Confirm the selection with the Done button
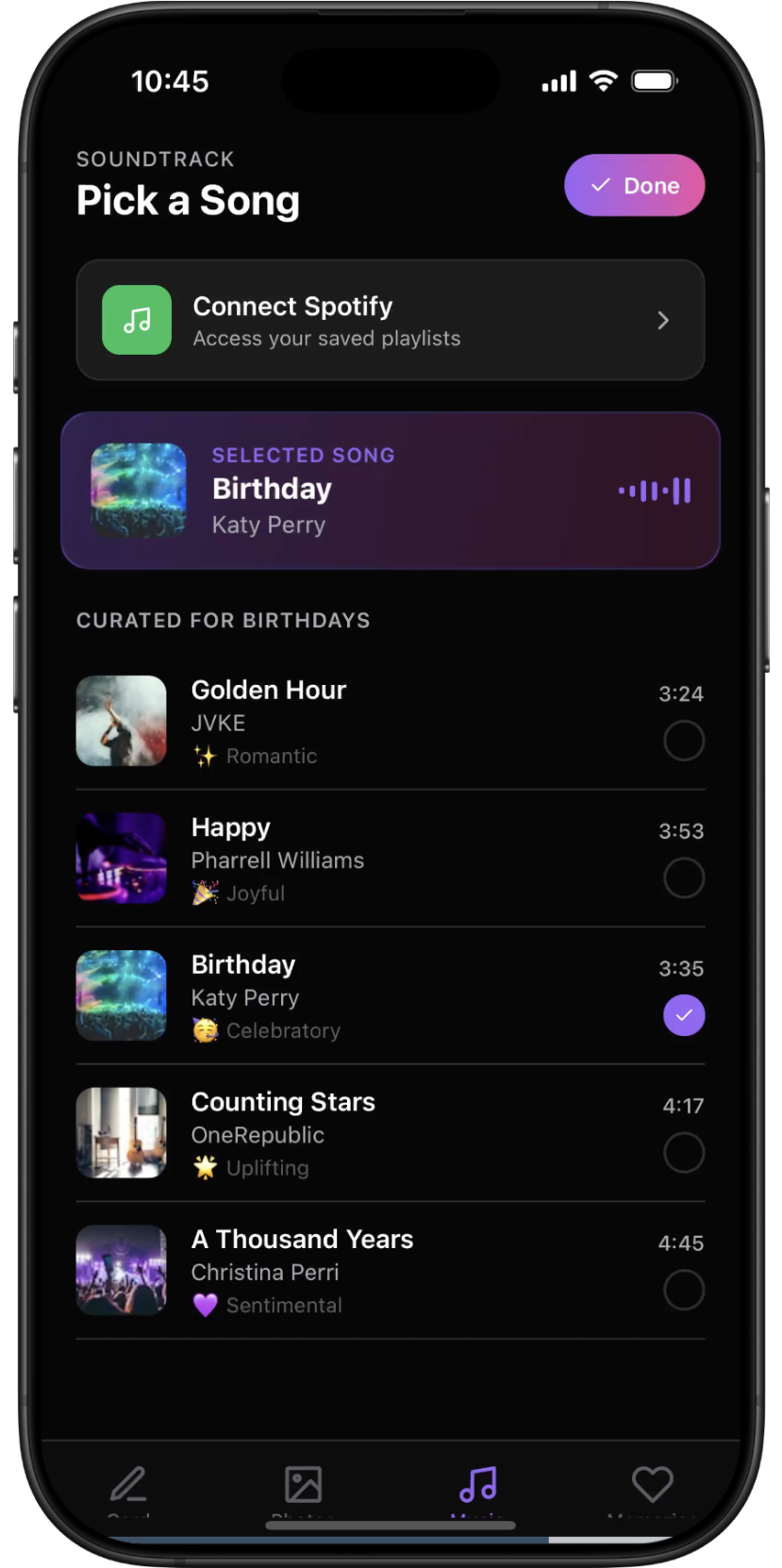This screenshot has height=1568, width=782. [634, 186]
